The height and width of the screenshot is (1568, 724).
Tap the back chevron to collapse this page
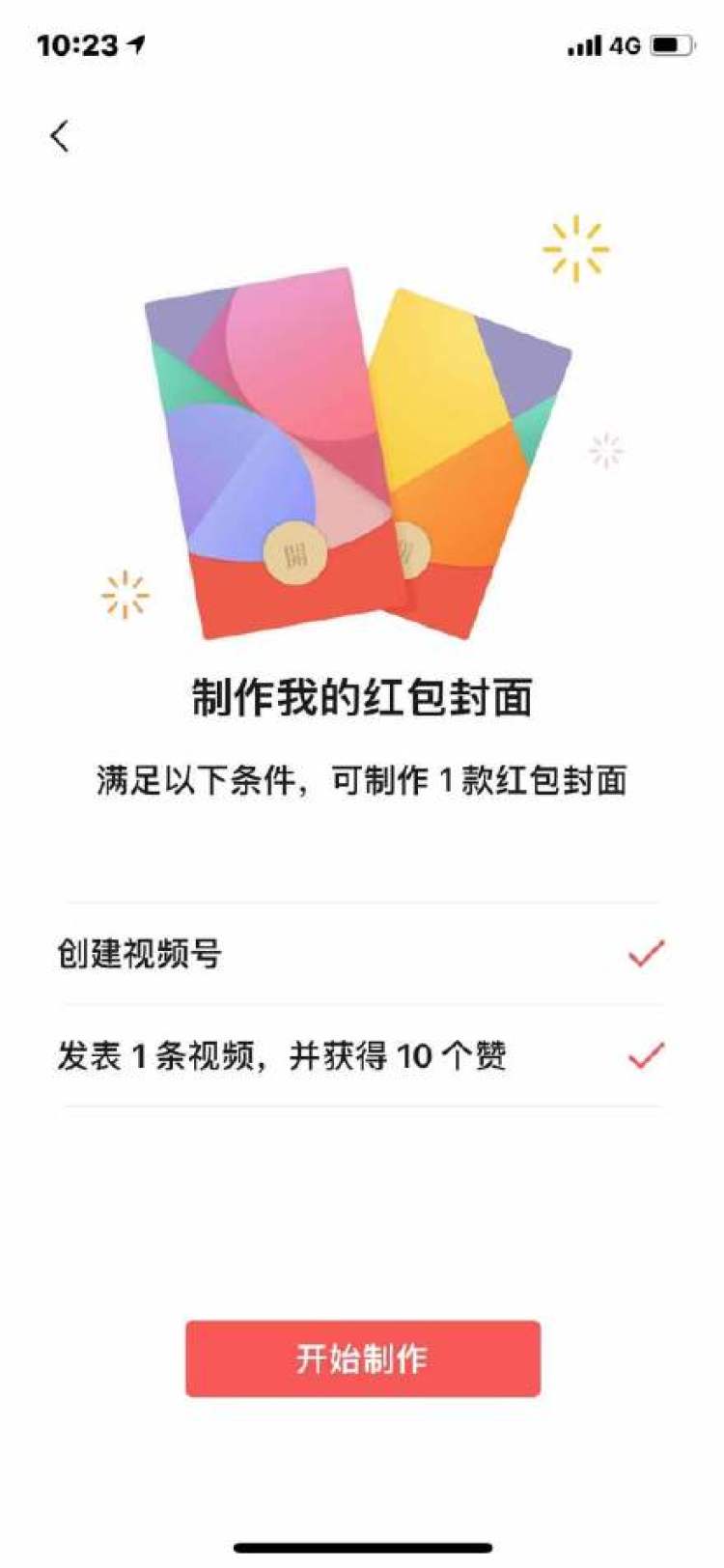pyautogui.click(x=60, y=136)
